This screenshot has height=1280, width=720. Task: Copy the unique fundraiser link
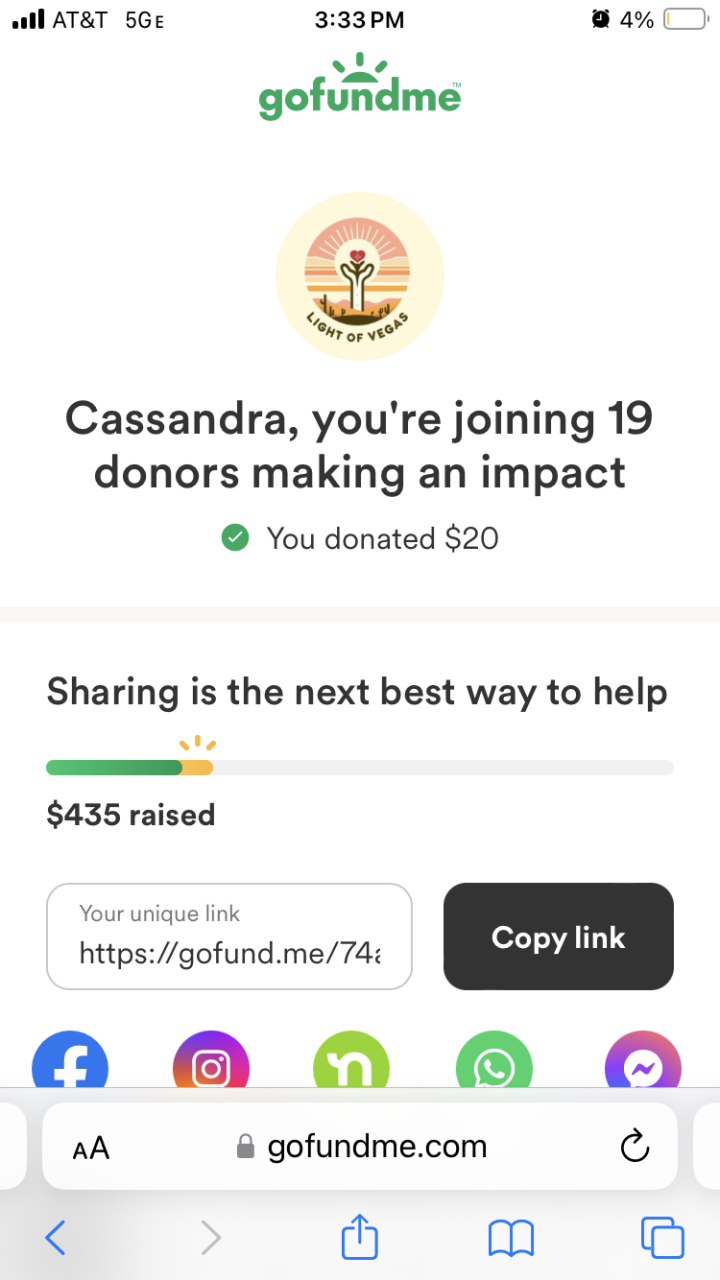pos(558,937)
